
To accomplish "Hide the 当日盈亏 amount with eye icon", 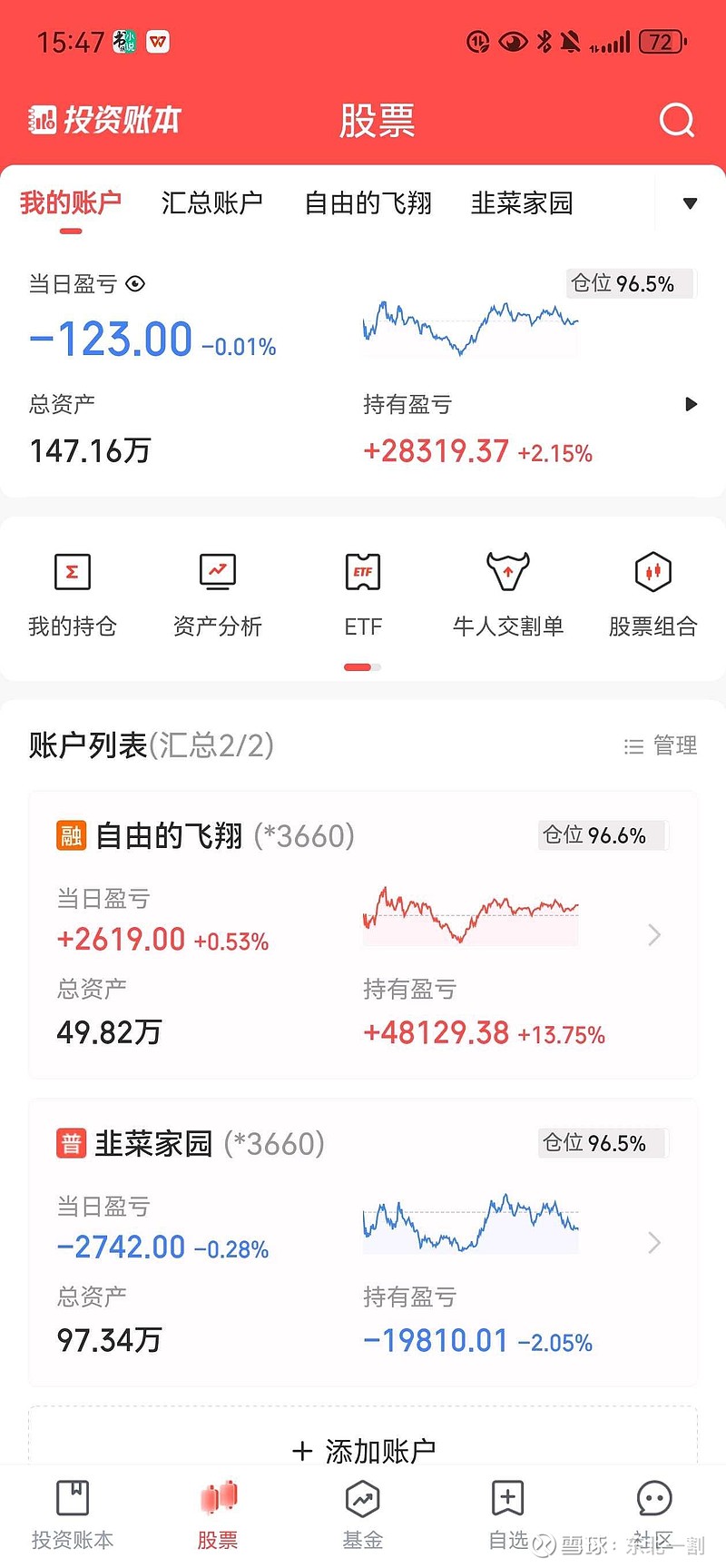I will point(135,284).
